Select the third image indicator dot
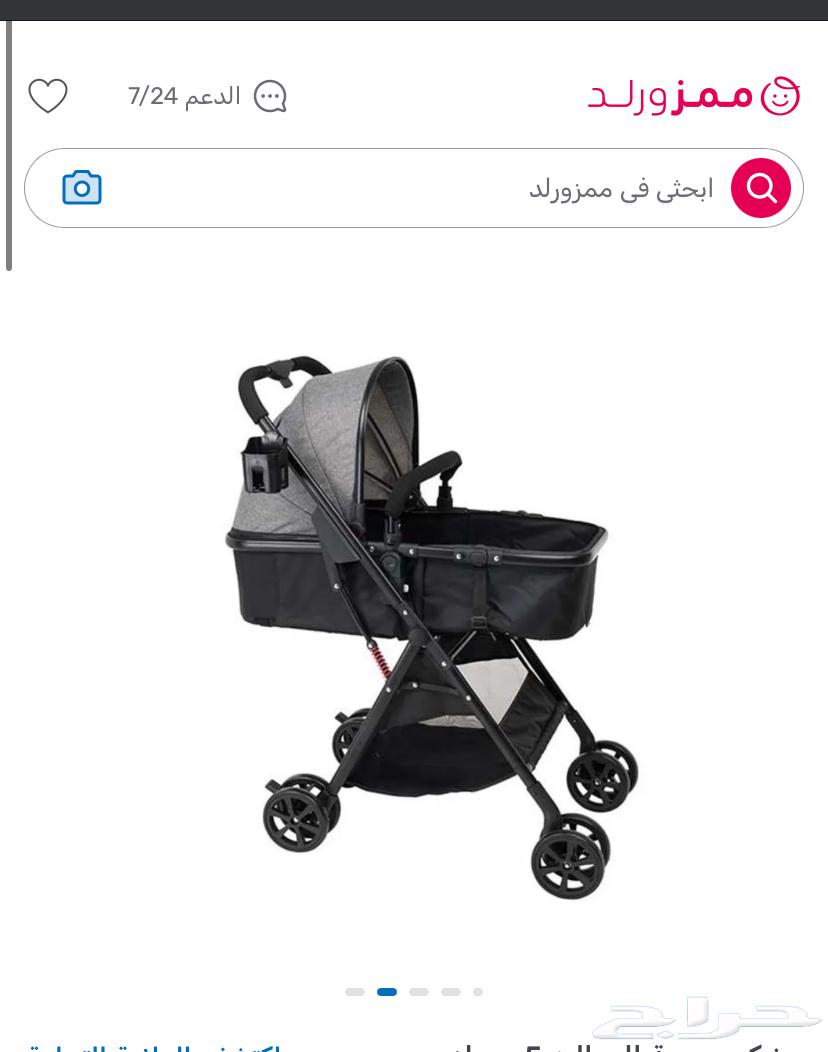The width and height of the screenshot is (828, 1052). click(x=419, y=992)
